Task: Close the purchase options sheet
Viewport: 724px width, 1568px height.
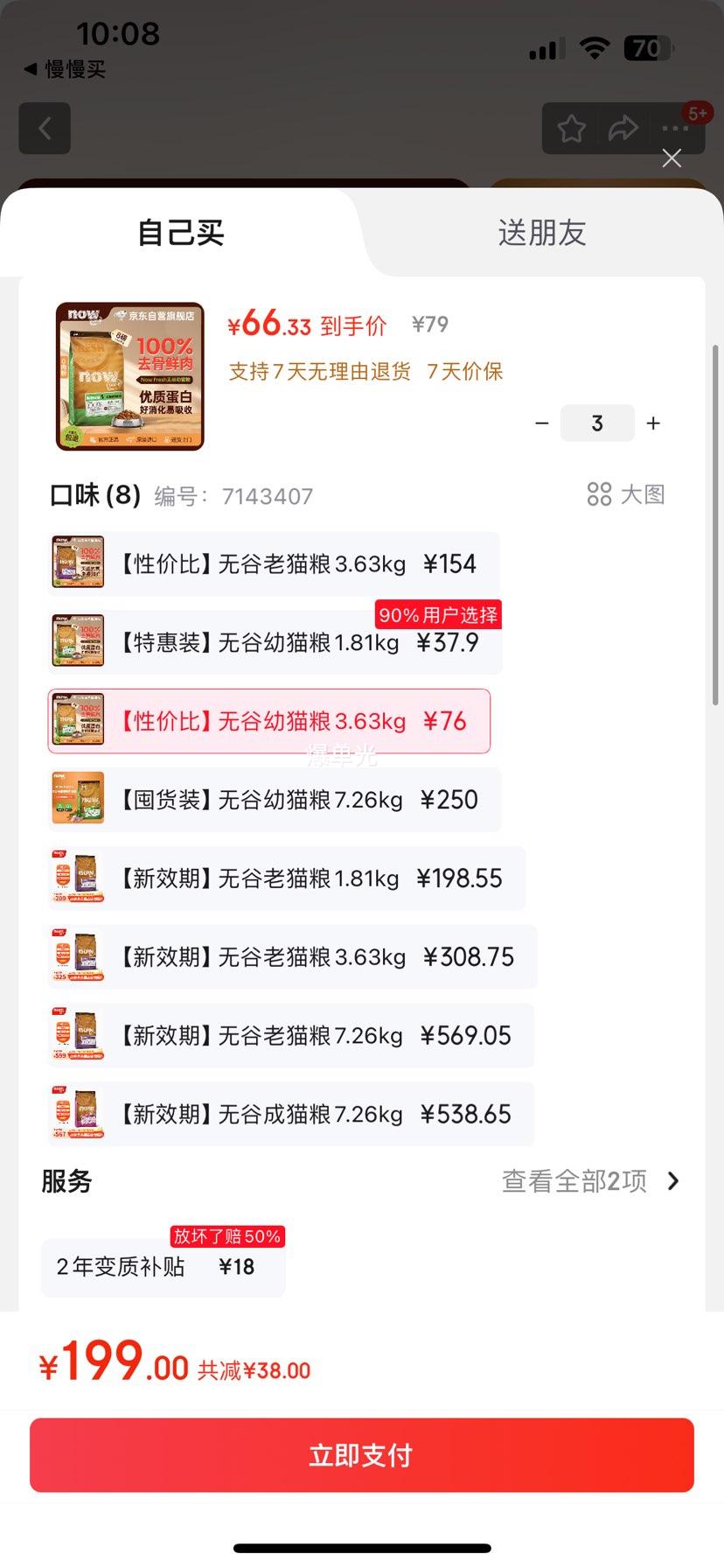Action: click(672, 157)
